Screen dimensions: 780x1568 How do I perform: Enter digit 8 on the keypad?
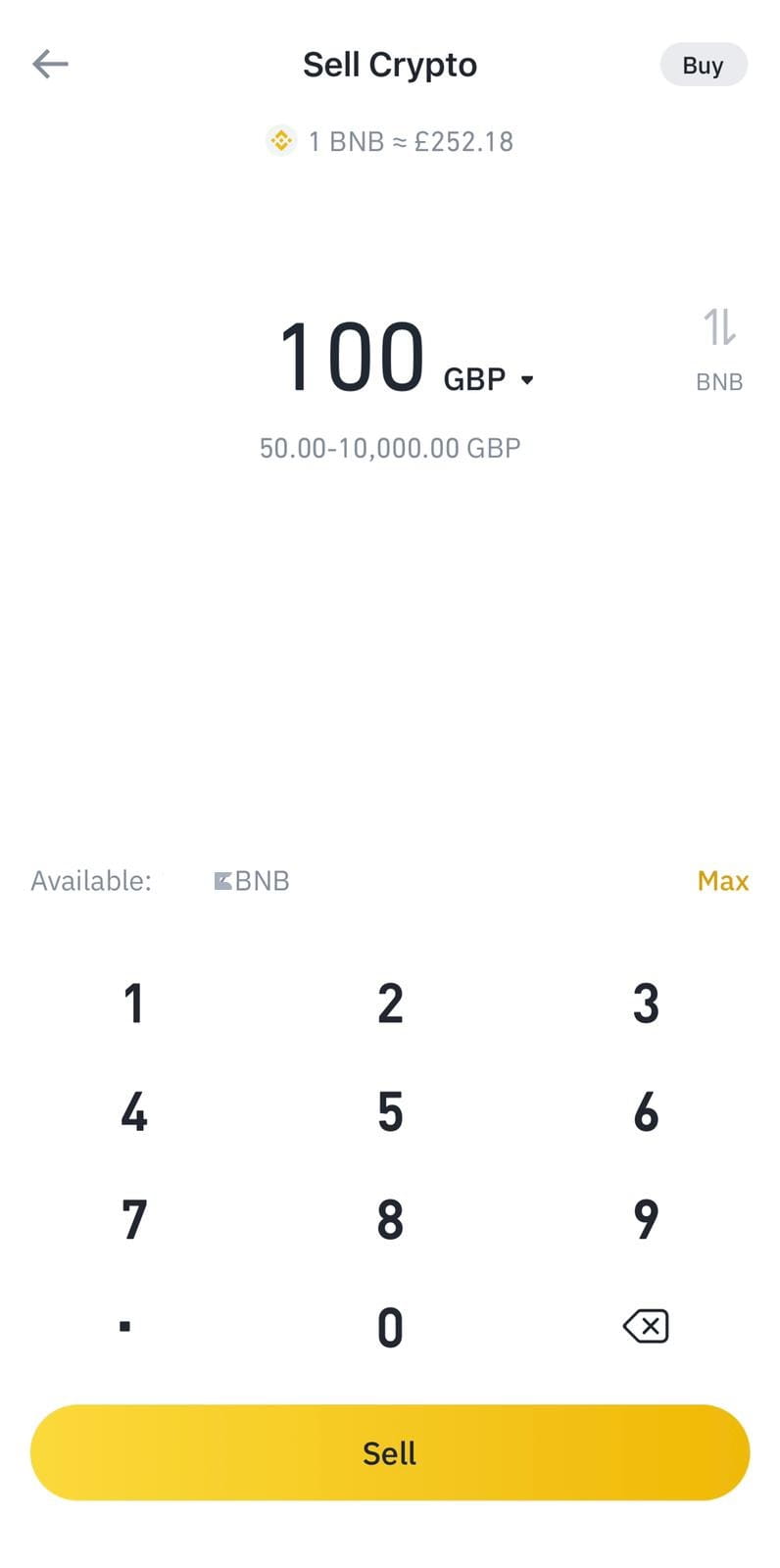[390, 1219]
